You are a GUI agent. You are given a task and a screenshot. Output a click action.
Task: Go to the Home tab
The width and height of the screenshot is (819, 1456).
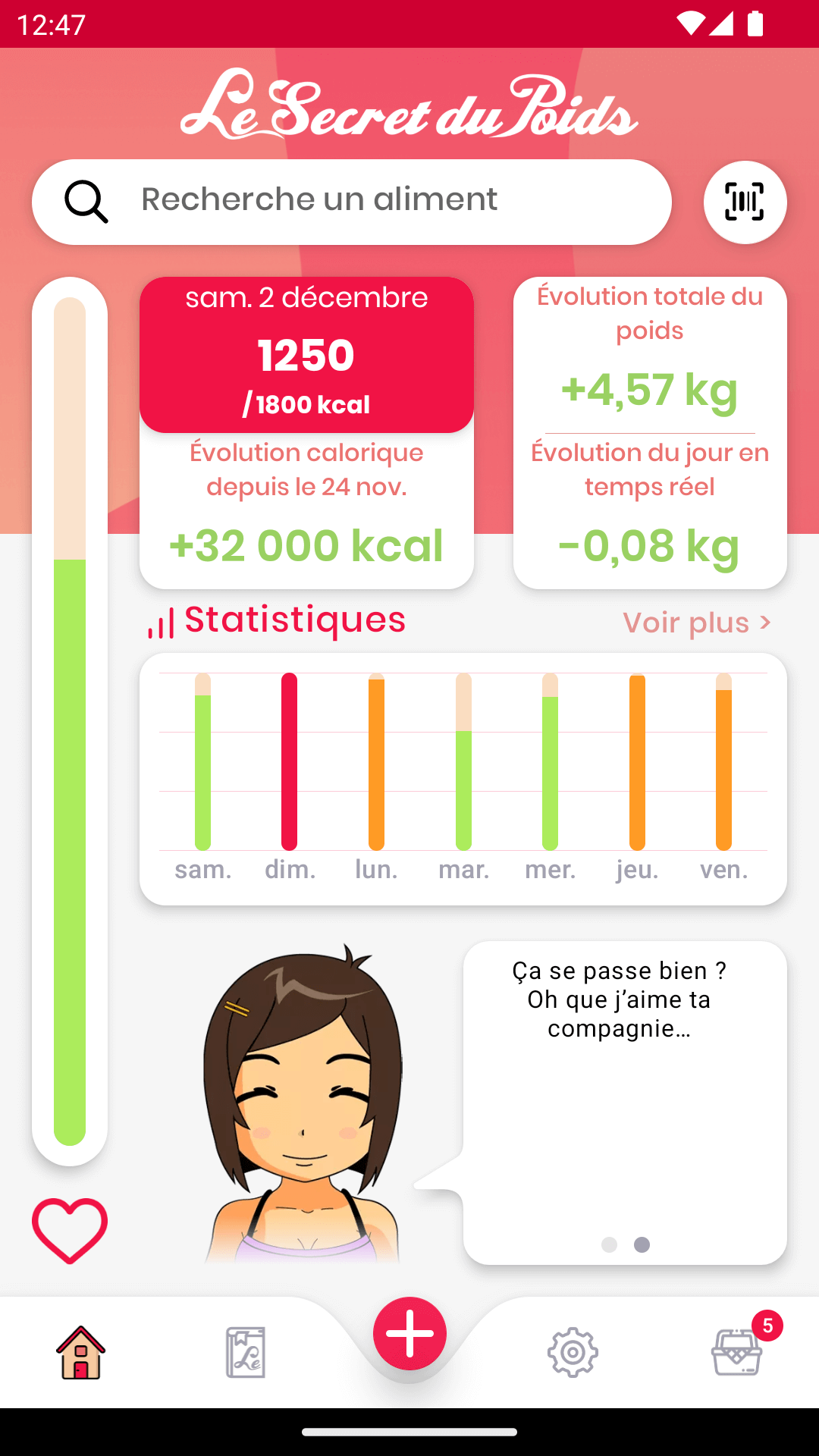coord(81,1352)
